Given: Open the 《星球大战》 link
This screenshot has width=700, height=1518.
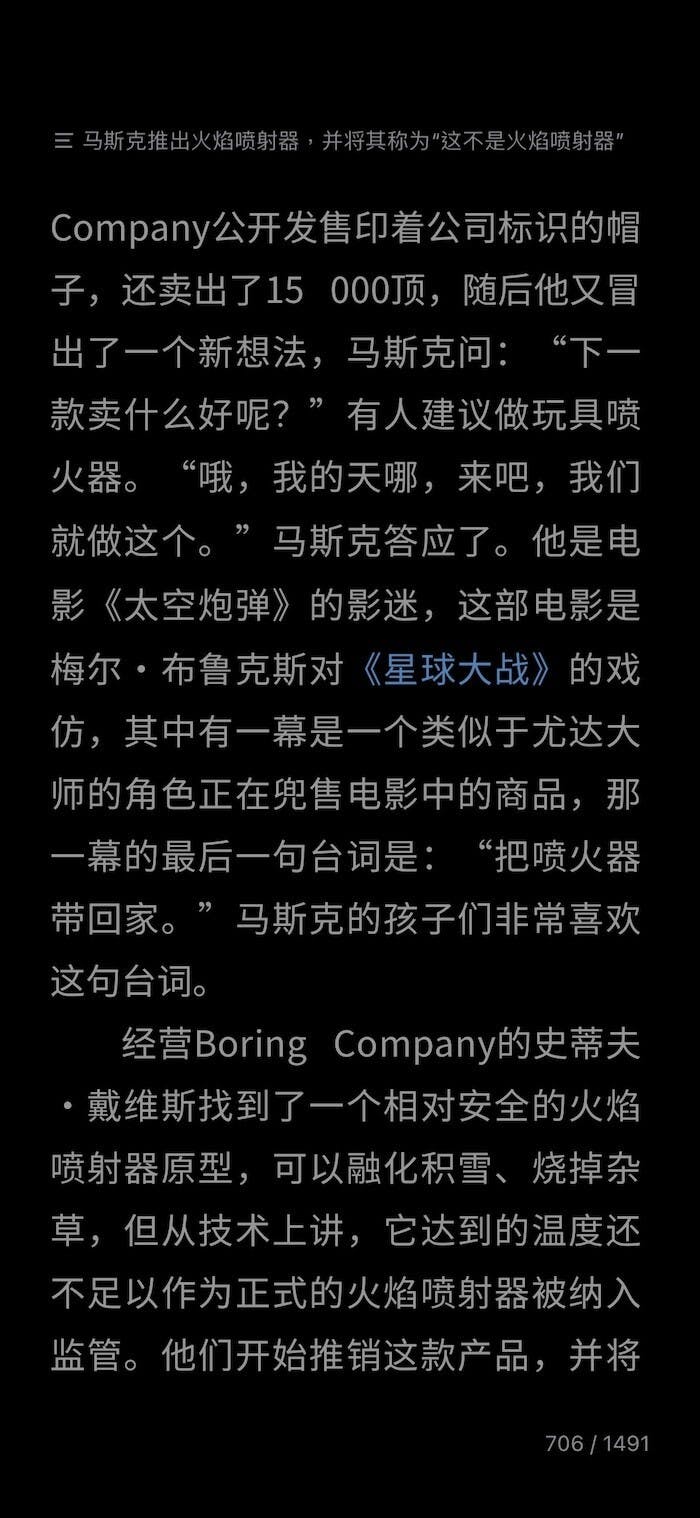Looking at the screenshot, I should coord(456,670).
